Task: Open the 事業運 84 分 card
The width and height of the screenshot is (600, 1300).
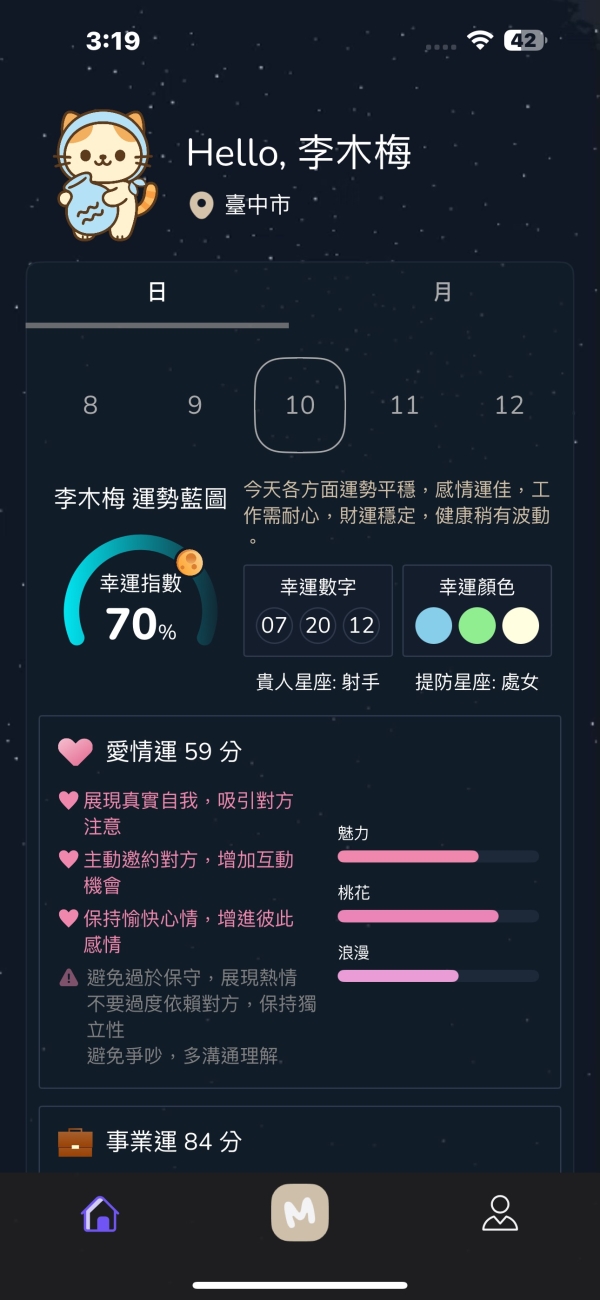Action: pyautogui.click(x=300, y=1140)
